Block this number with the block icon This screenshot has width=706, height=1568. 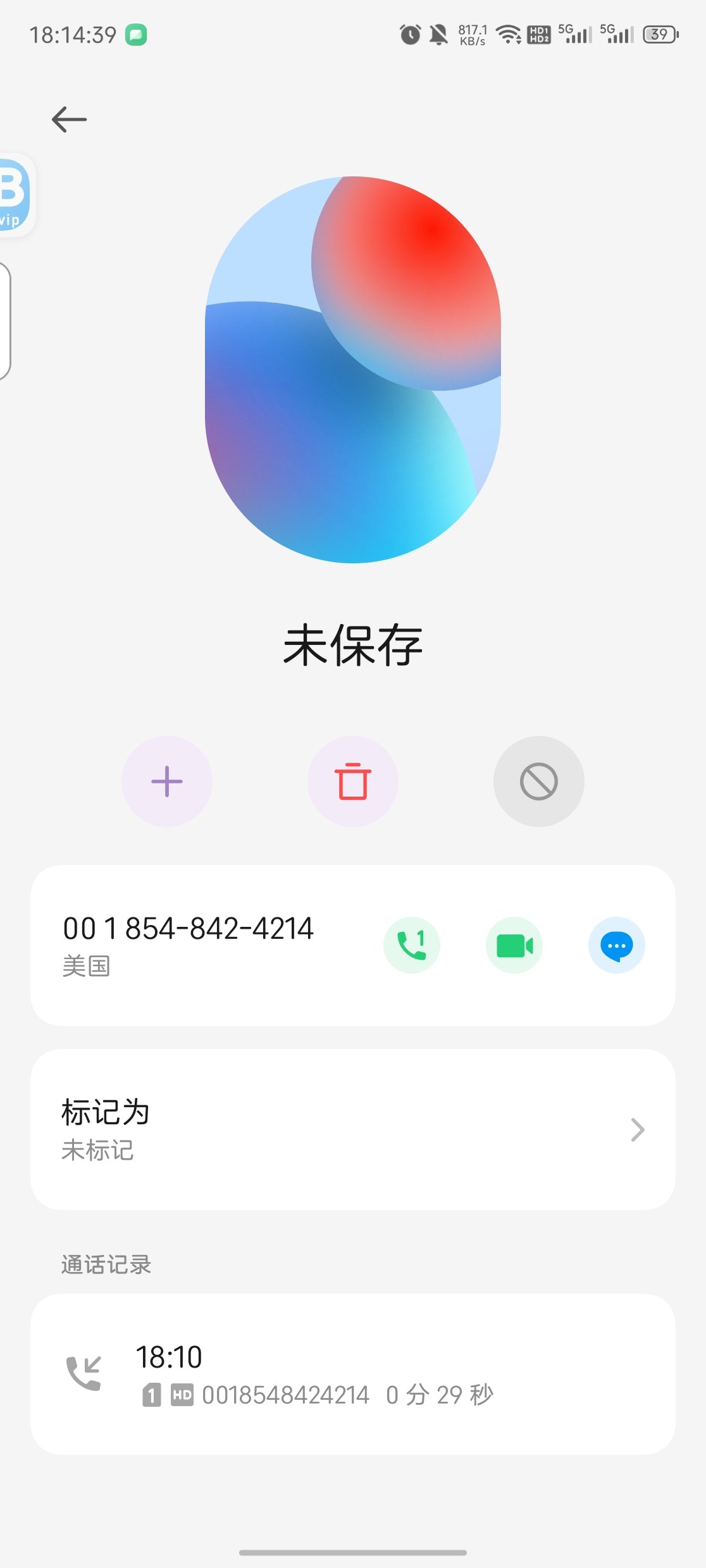click(538, 781)
